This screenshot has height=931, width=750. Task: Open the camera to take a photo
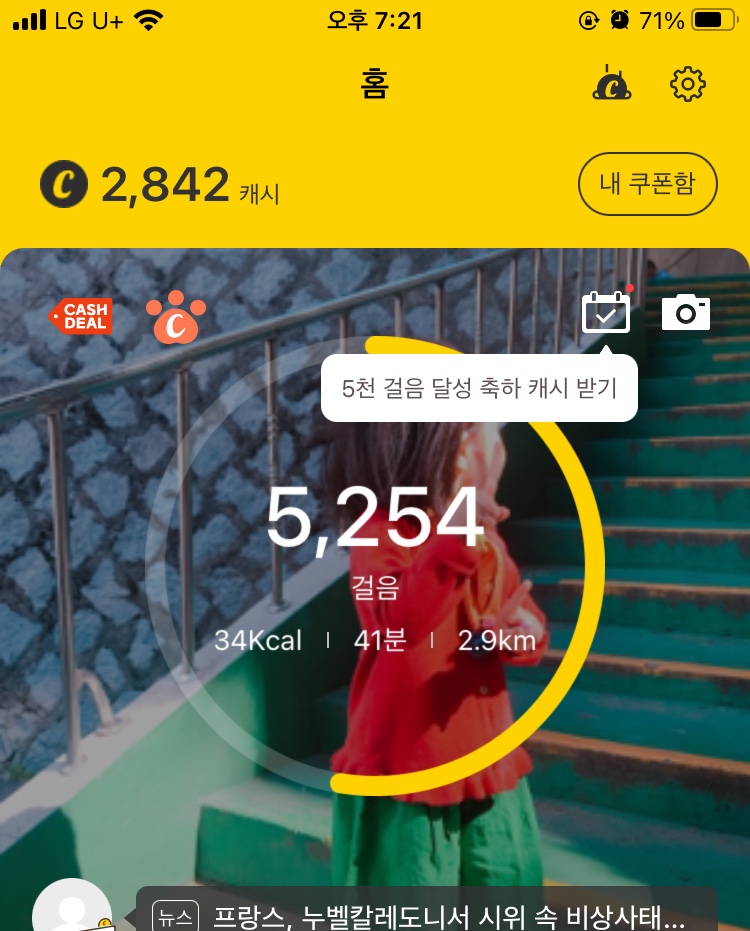coord(686,313)
